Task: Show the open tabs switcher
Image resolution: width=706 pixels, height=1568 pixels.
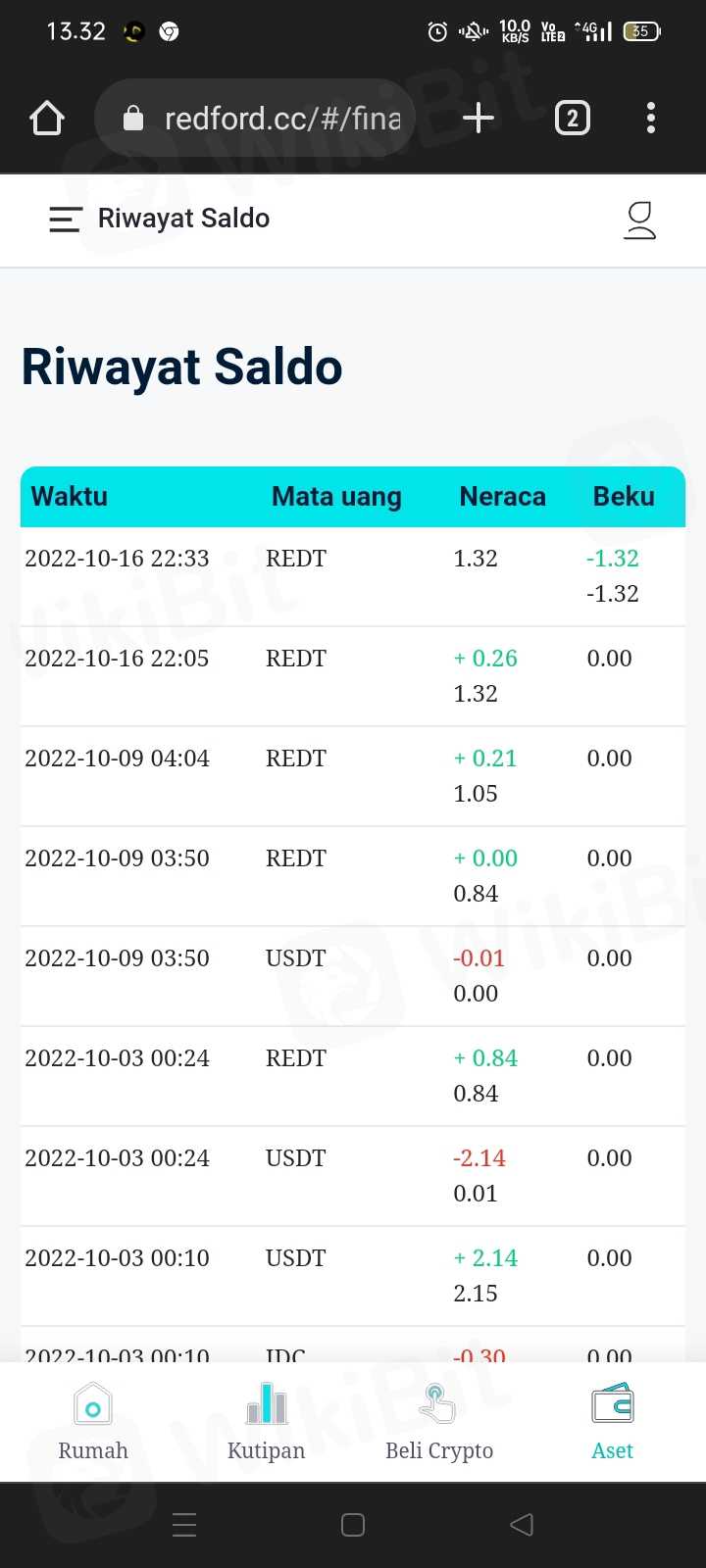Action: click(x=573, y=119)
